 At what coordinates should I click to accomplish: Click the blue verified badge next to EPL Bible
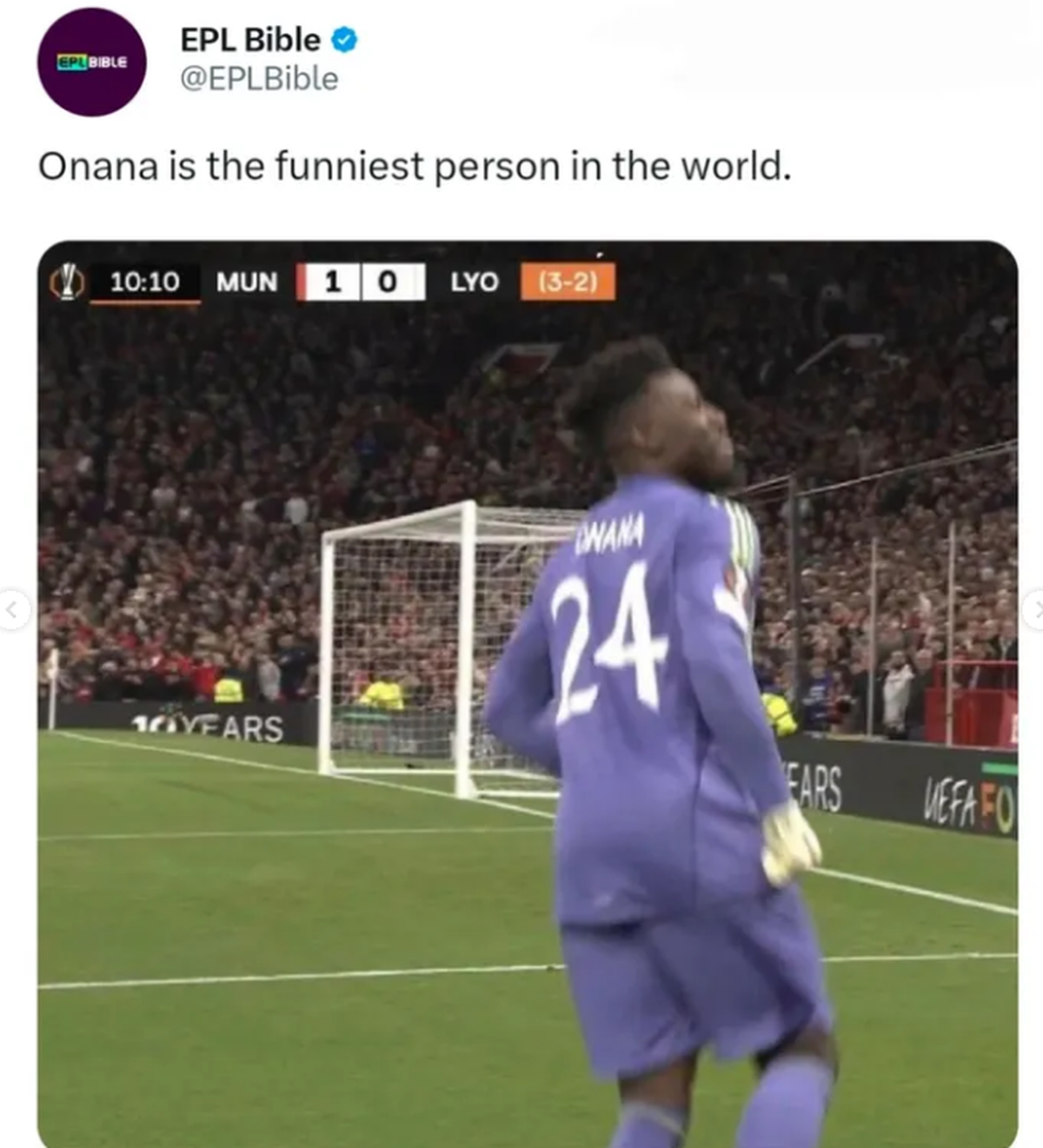346,39
